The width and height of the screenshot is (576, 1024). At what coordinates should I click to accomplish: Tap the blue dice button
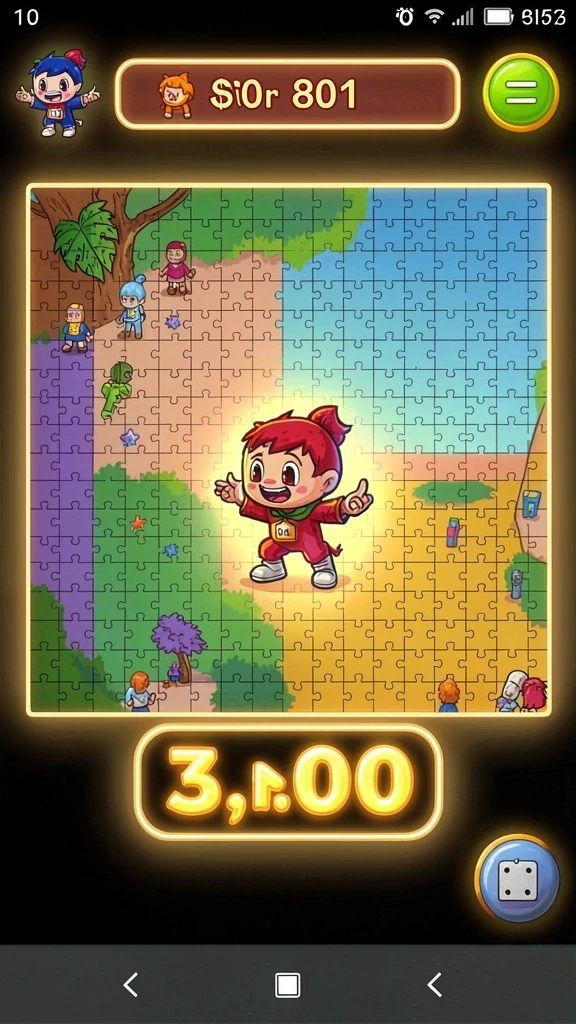[x=517, y=878]
